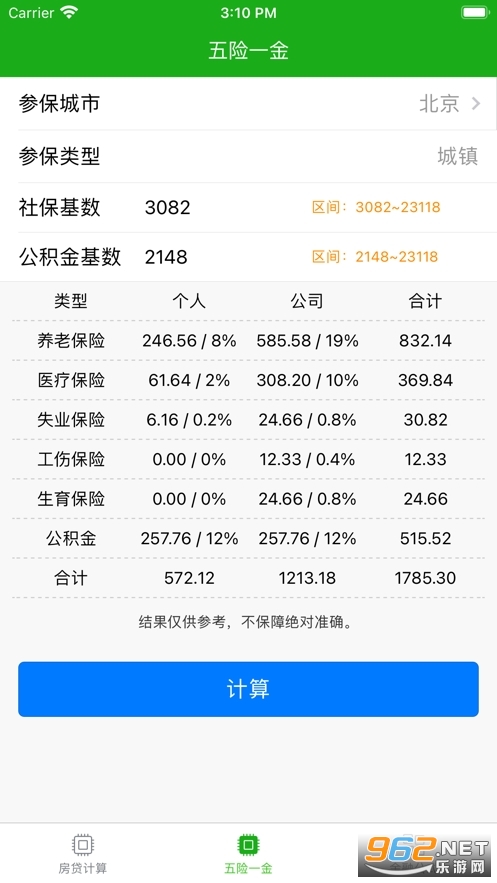Switch to the 房贷计算 tab
Screen dimensions: 497x883
83,854
